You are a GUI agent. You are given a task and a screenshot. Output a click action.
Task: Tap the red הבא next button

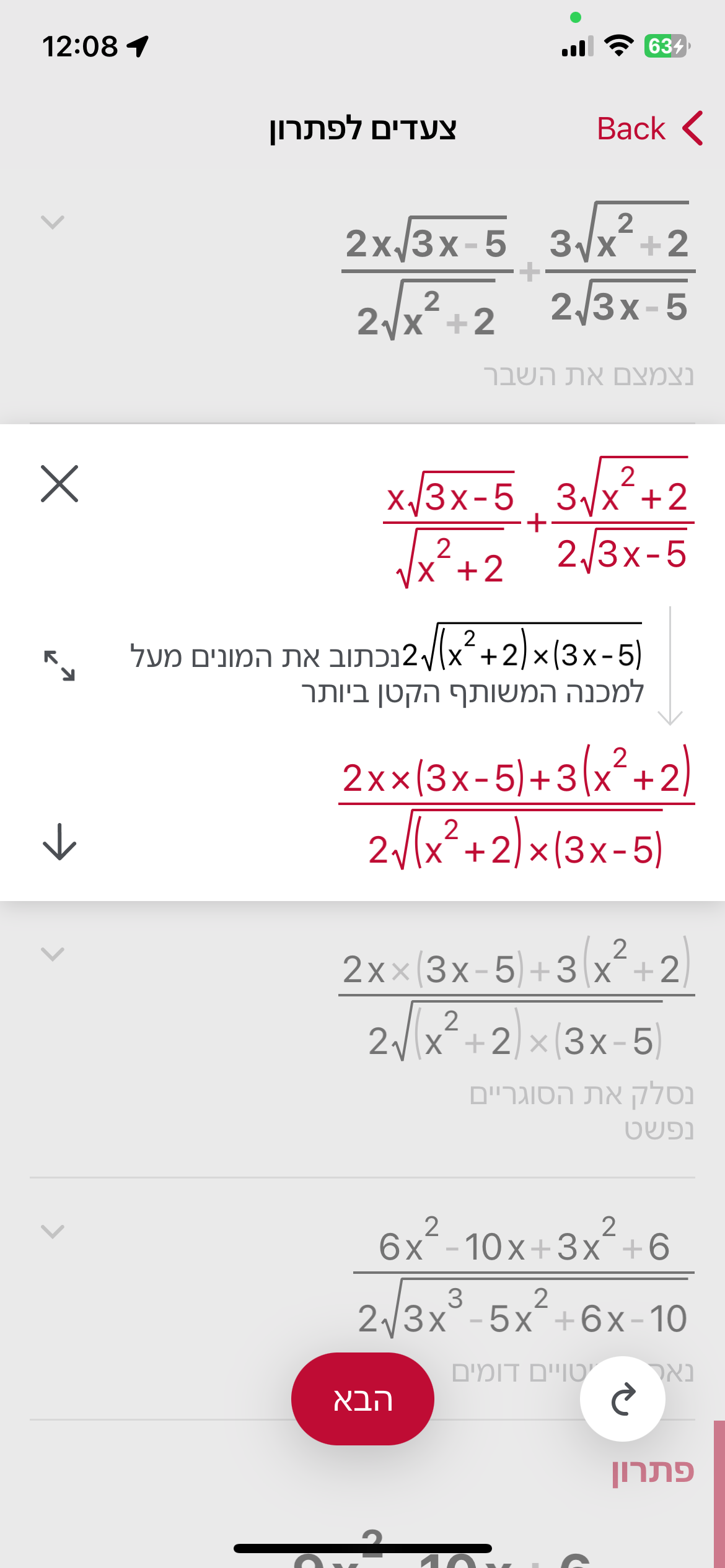pos(362,1399)
